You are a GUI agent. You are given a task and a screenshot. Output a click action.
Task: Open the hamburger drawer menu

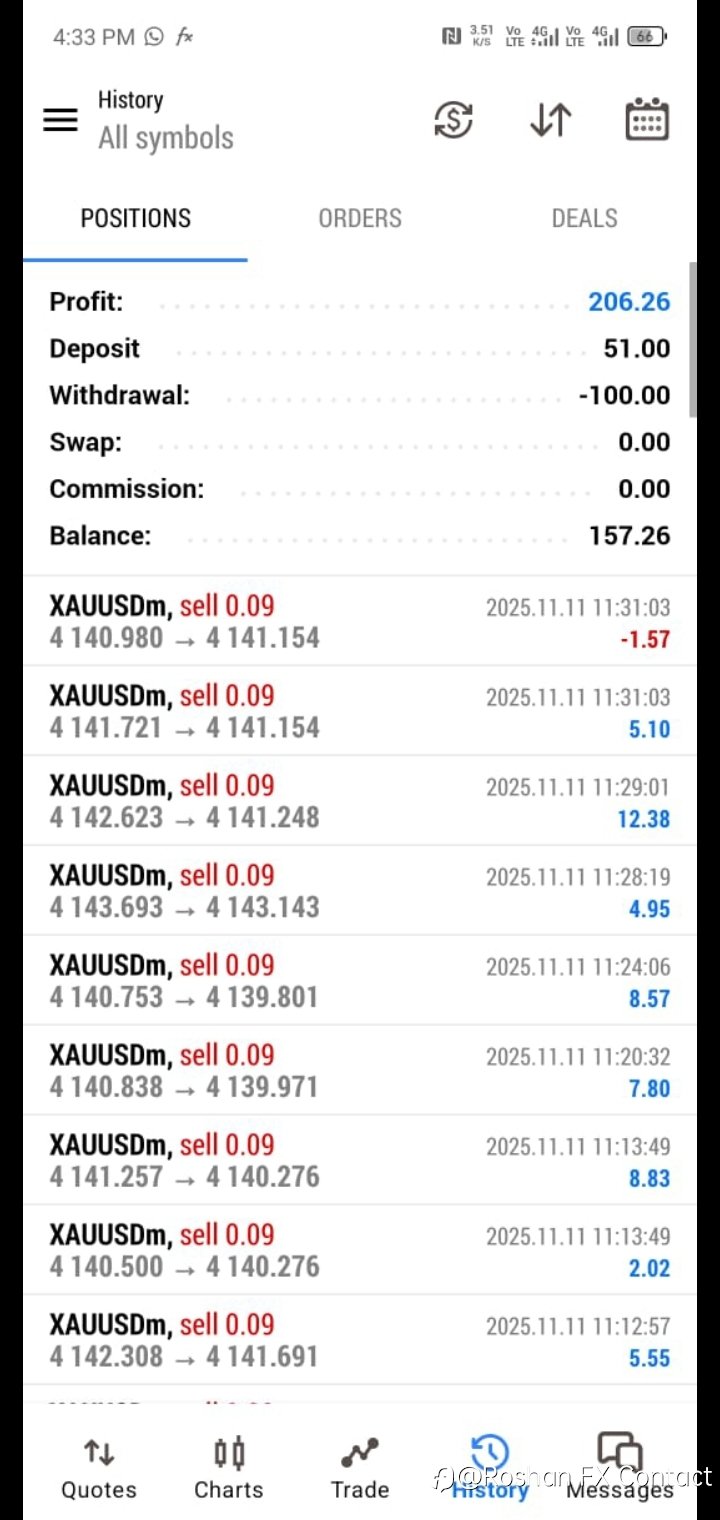pyautogui.click(x=60, y=120)
